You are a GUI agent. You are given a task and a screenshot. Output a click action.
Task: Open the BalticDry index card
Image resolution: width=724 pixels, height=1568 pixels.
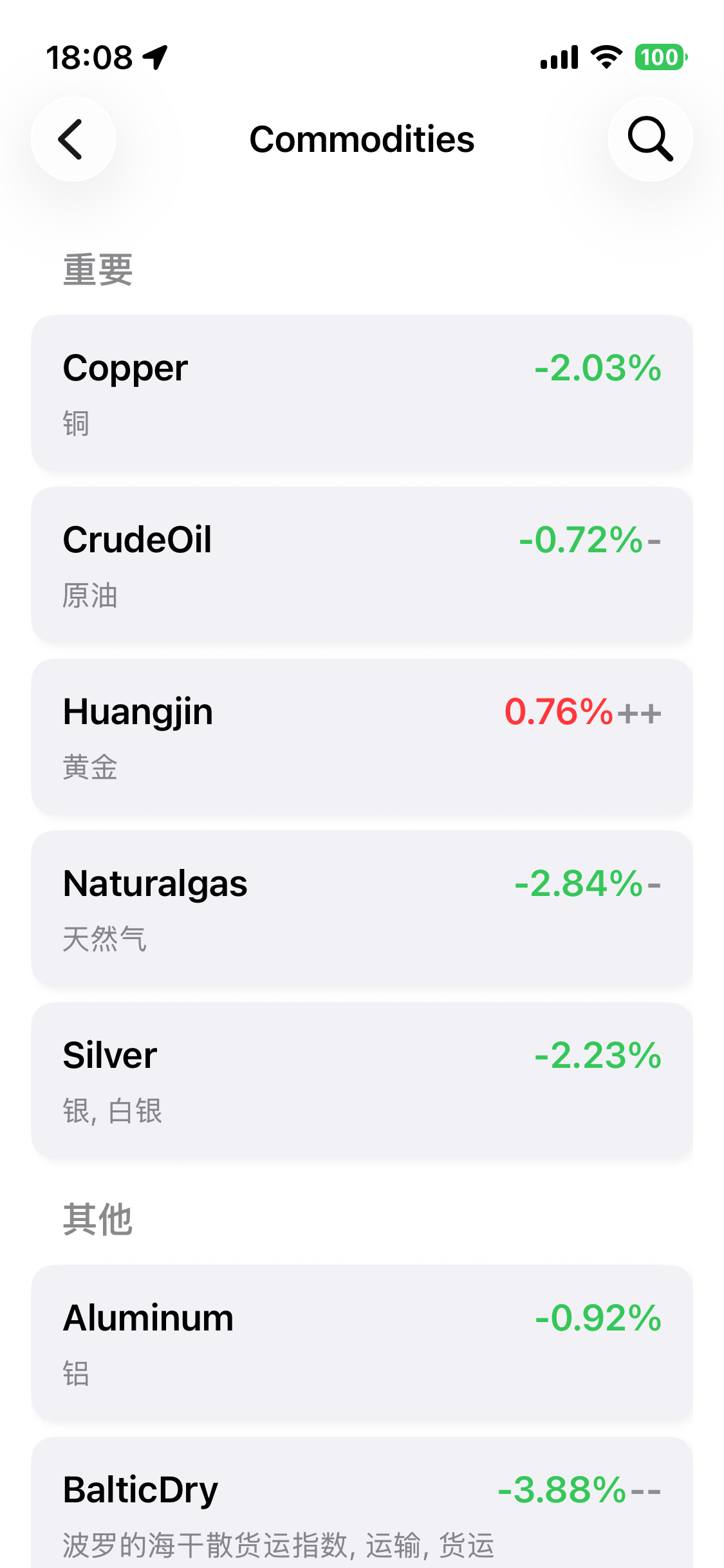(362, 1502)
